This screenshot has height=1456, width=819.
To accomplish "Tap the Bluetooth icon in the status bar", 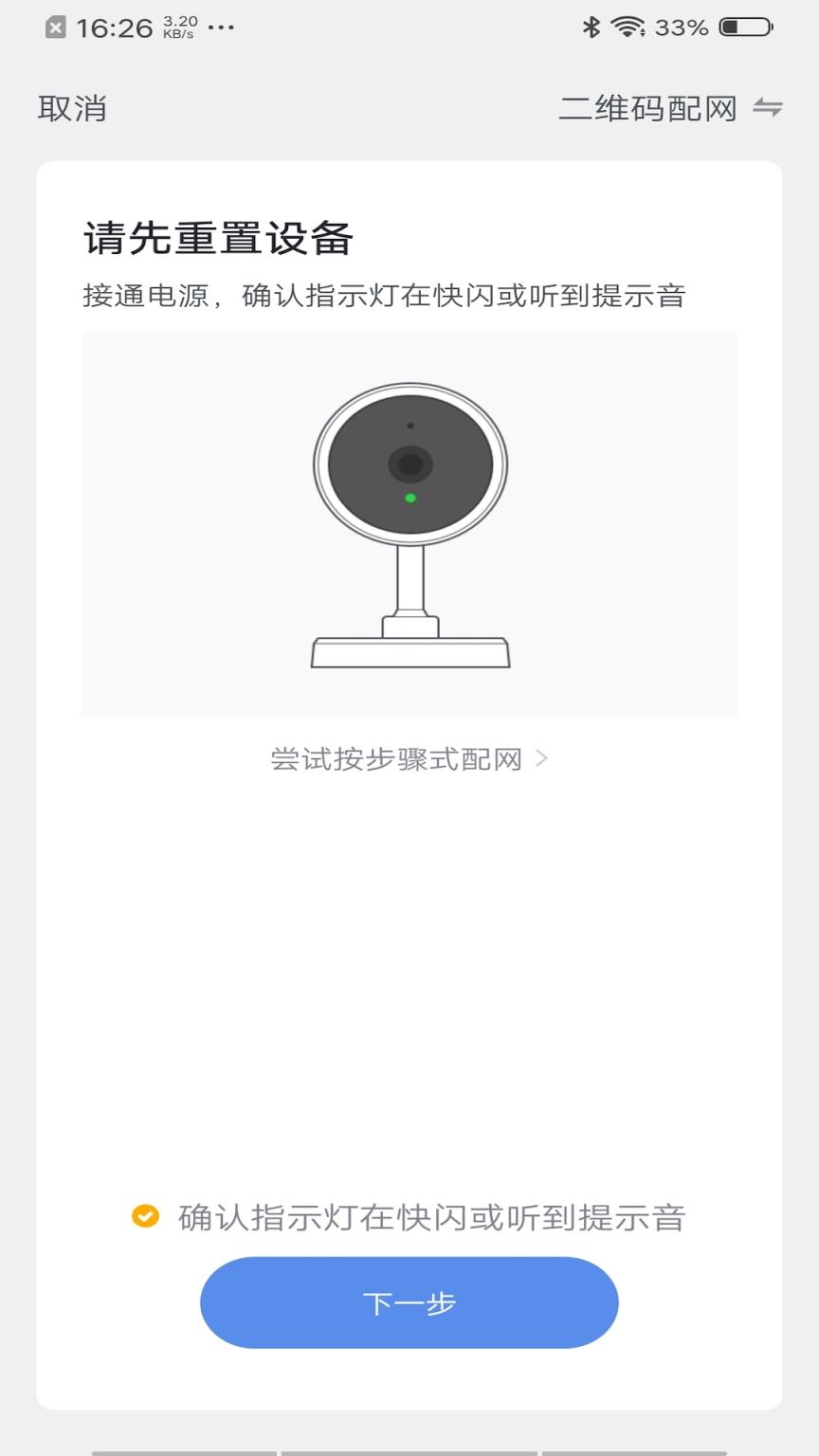I will coord(594,27).
